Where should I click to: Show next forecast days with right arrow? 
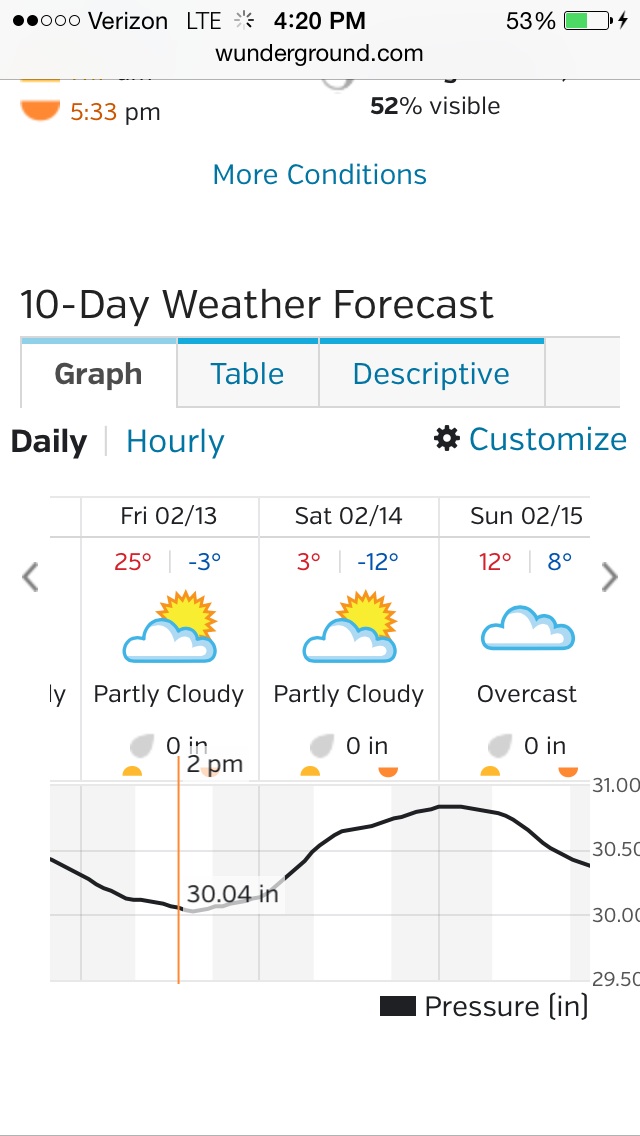(610, 577)
